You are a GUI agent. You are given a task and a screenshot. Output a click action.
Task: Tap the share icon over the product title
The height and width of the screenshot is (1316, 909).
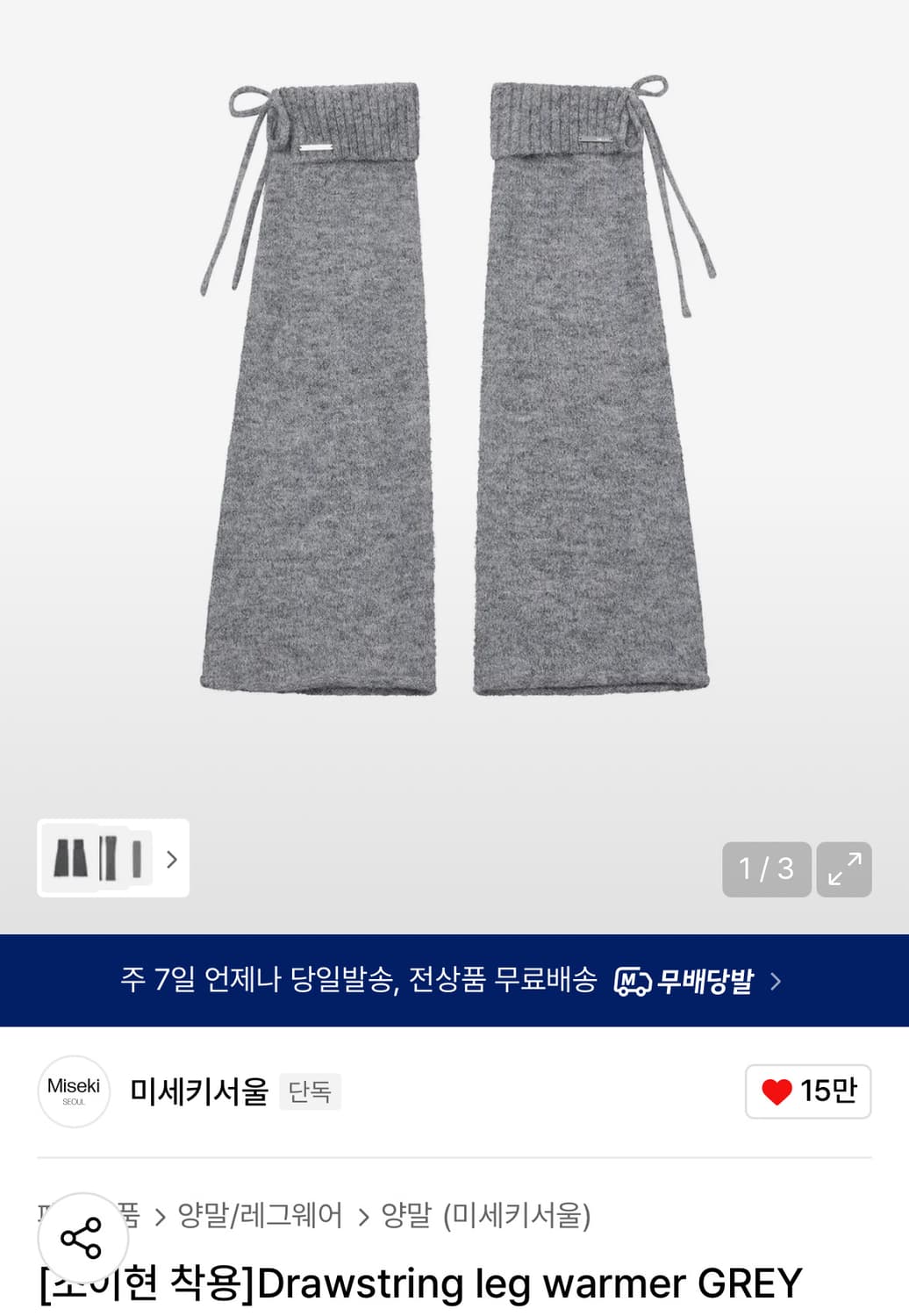(x=82, y=1237)
